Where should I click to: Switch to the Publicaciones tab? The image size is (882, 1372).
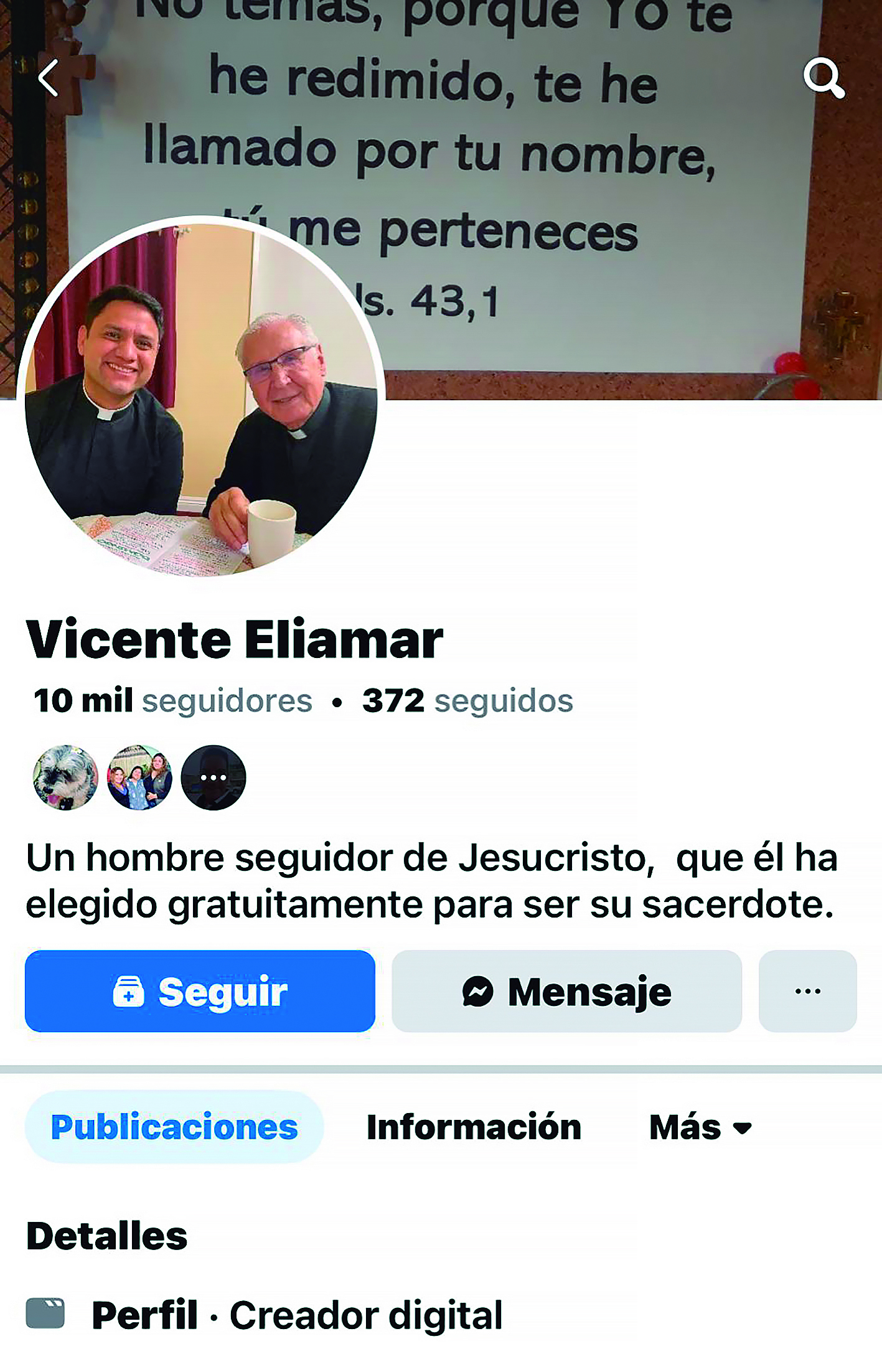click(174, 1127)
